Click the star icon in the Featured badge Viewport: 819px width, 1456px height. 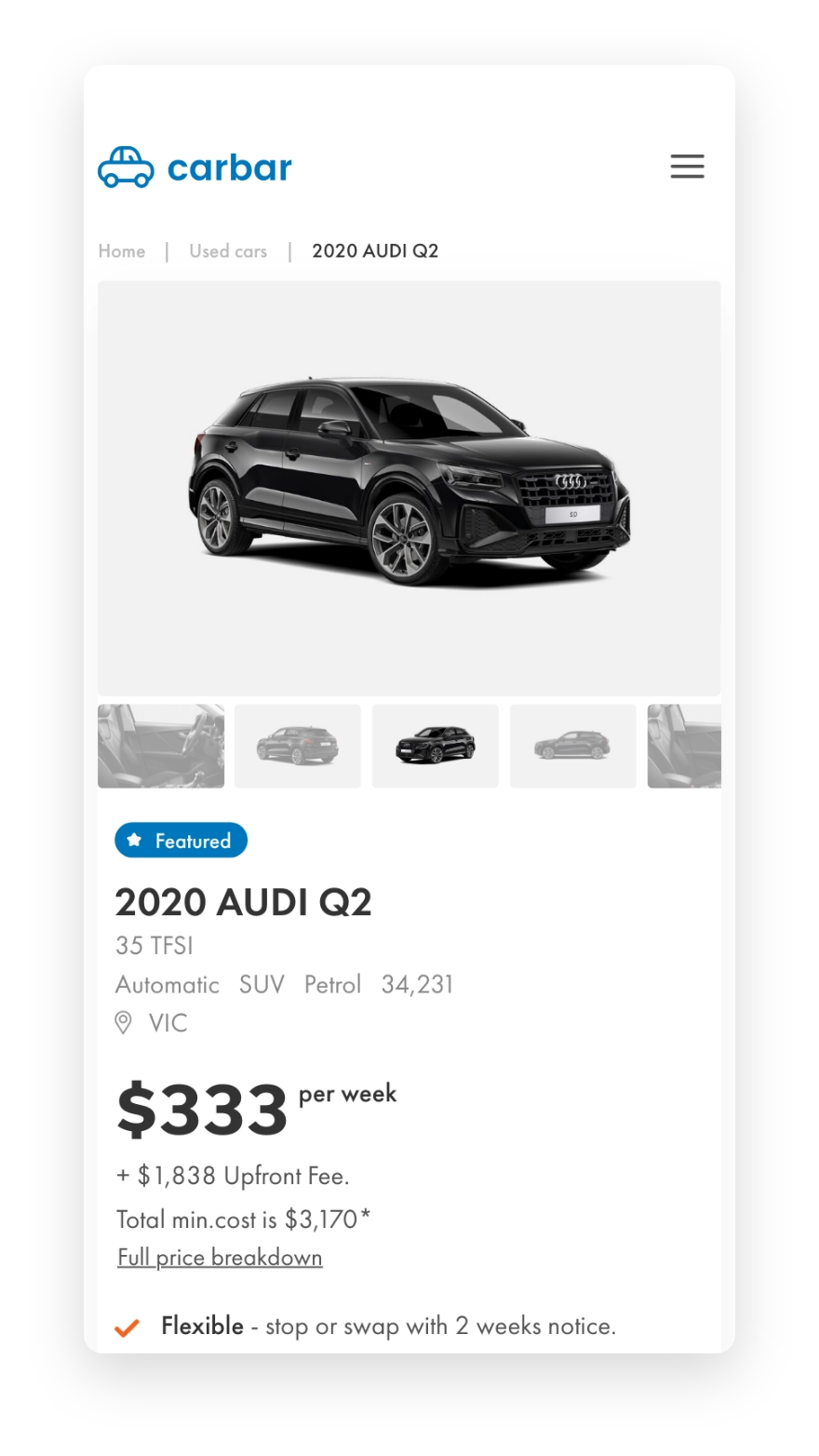(x=136, y=840)
